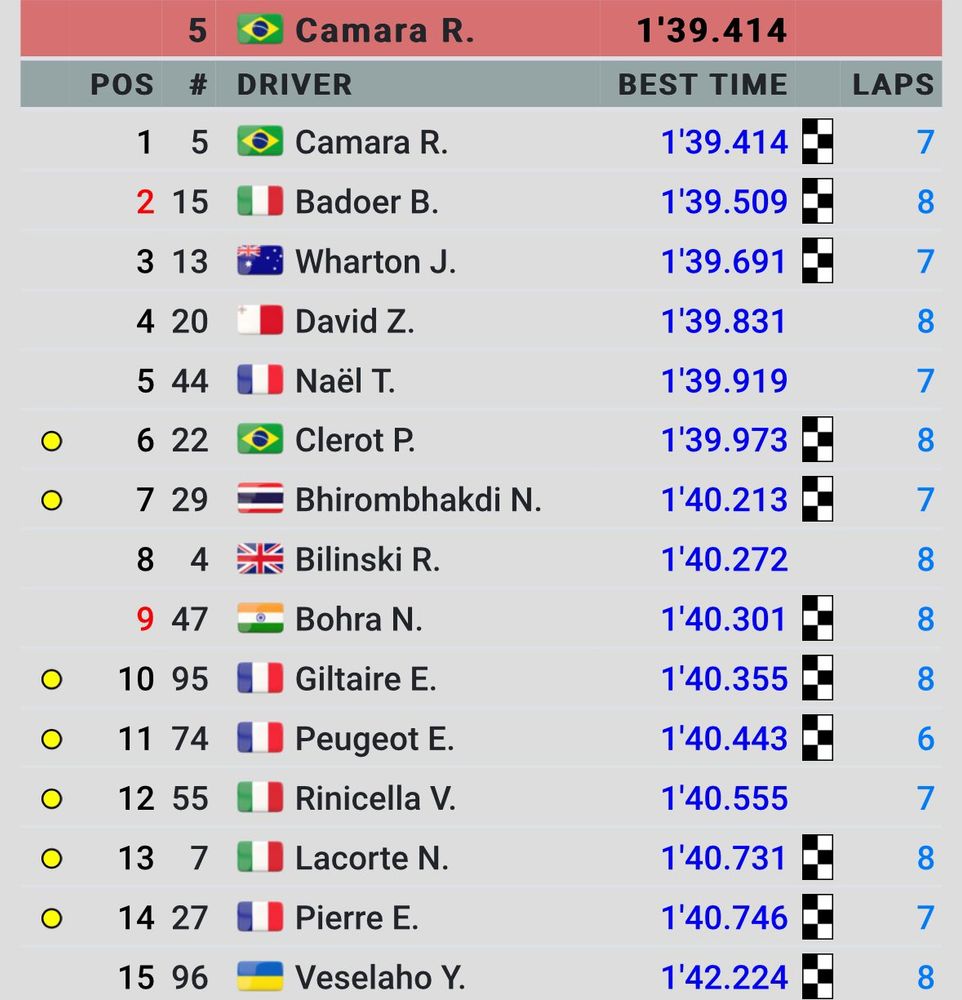Select Bhirombhakdi N. in the standings
Viewport: 962px width, 1000px height.
coord(417,499)
